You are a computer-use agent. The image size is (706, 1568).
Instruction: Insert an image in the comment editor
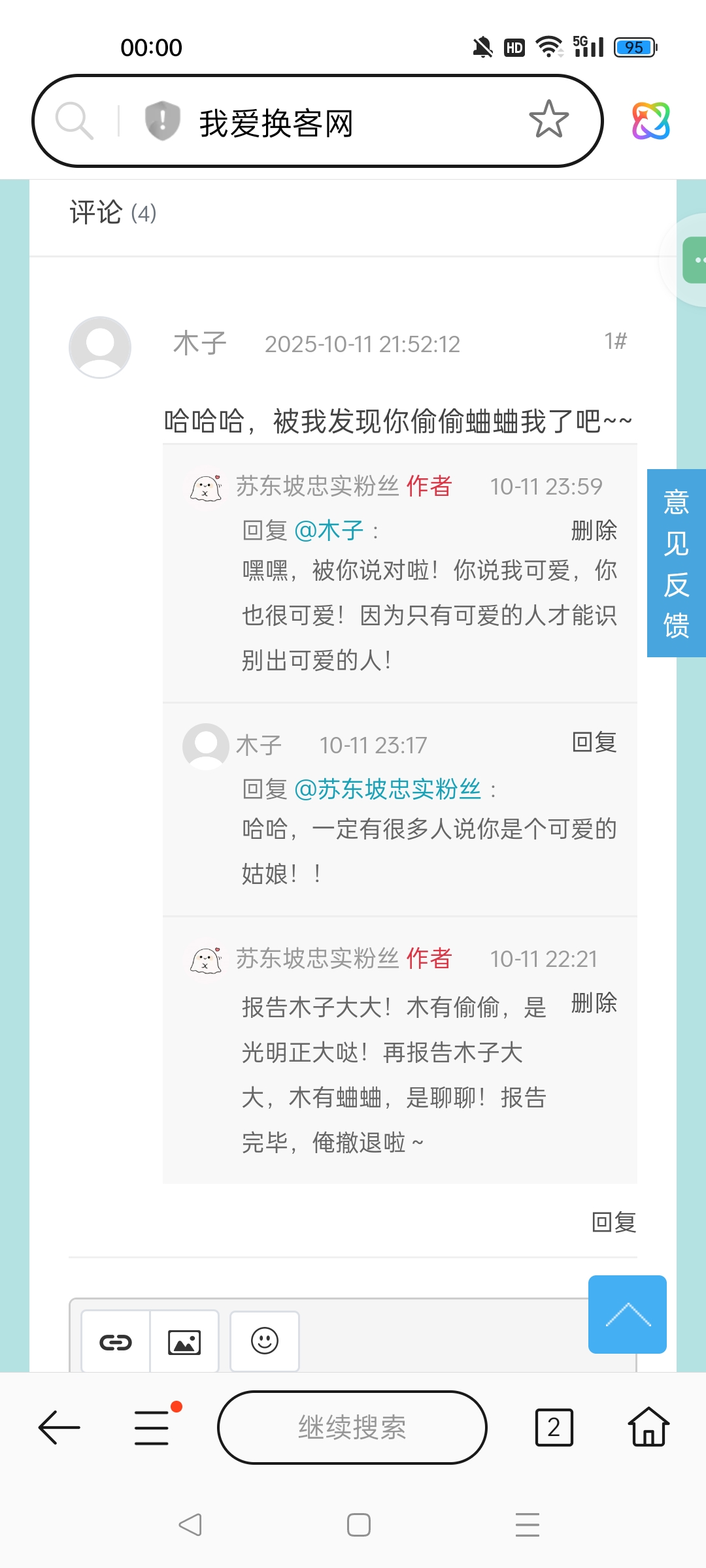click(x=184, y=1342)
